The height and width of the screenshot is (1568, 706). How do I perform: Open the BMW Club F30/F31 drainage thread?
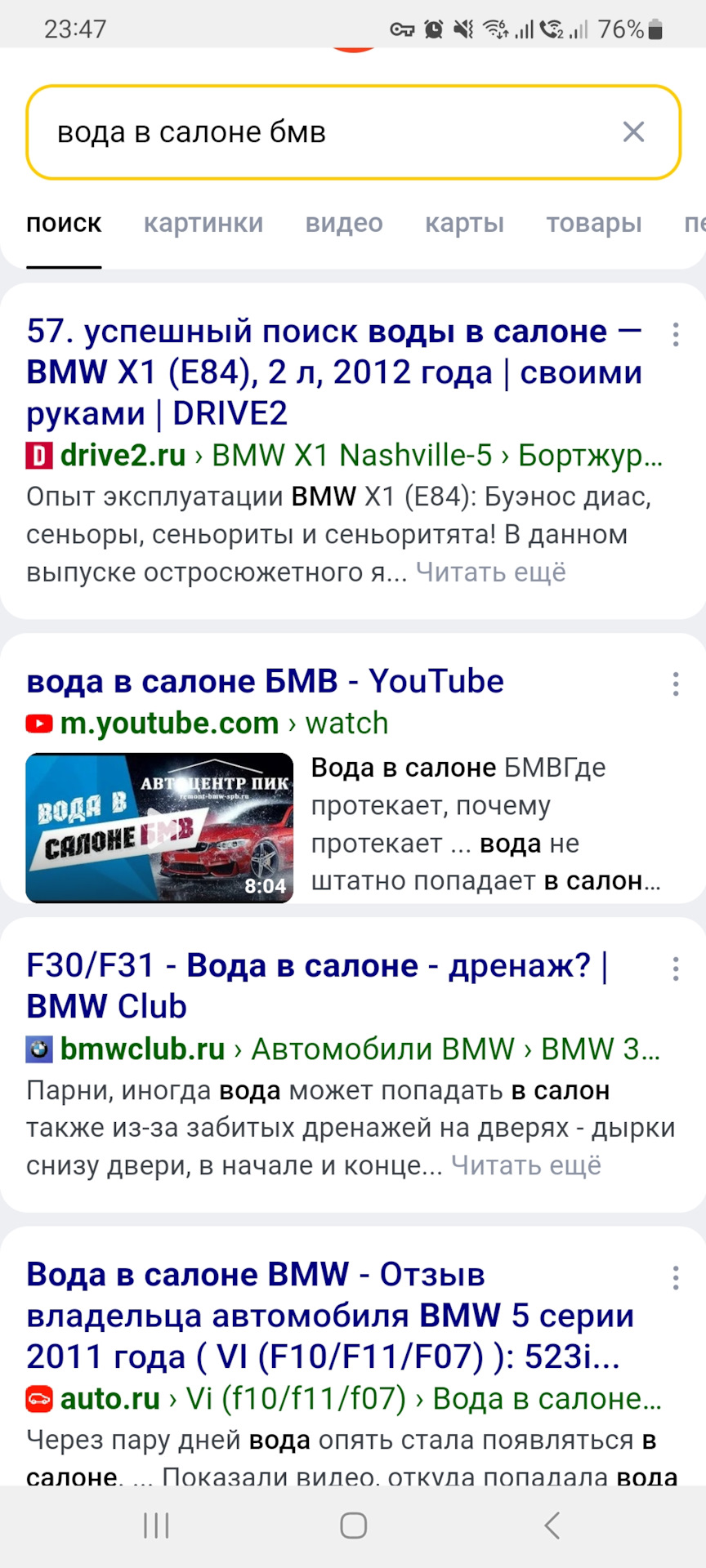point(316,986)
